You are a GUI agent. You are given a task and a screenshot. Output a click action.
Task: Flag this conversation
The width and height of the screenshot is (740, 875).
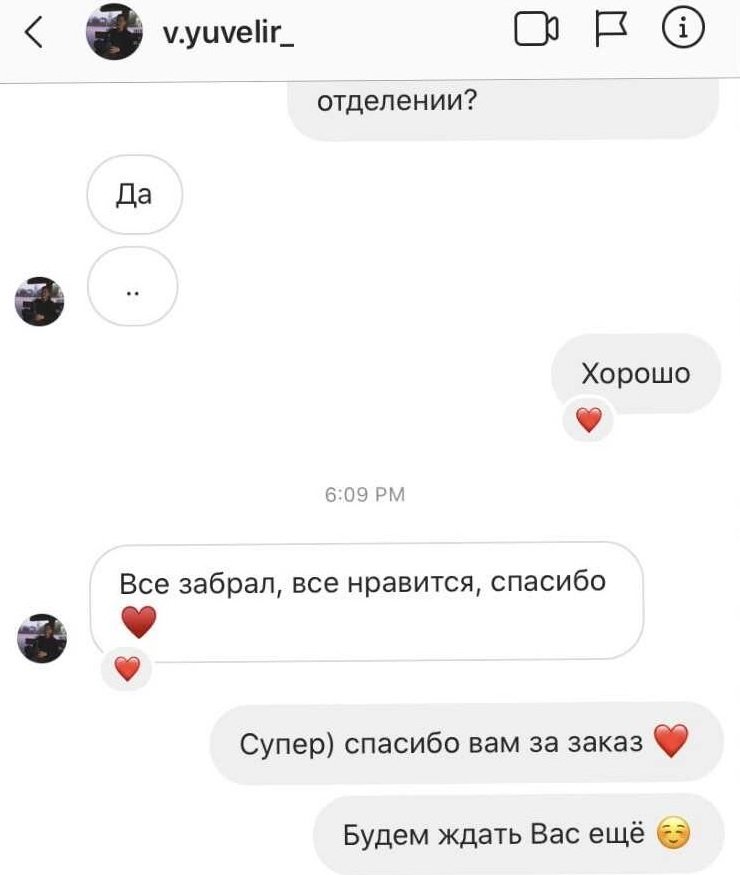pyautogui.click(x=609, y=32)
